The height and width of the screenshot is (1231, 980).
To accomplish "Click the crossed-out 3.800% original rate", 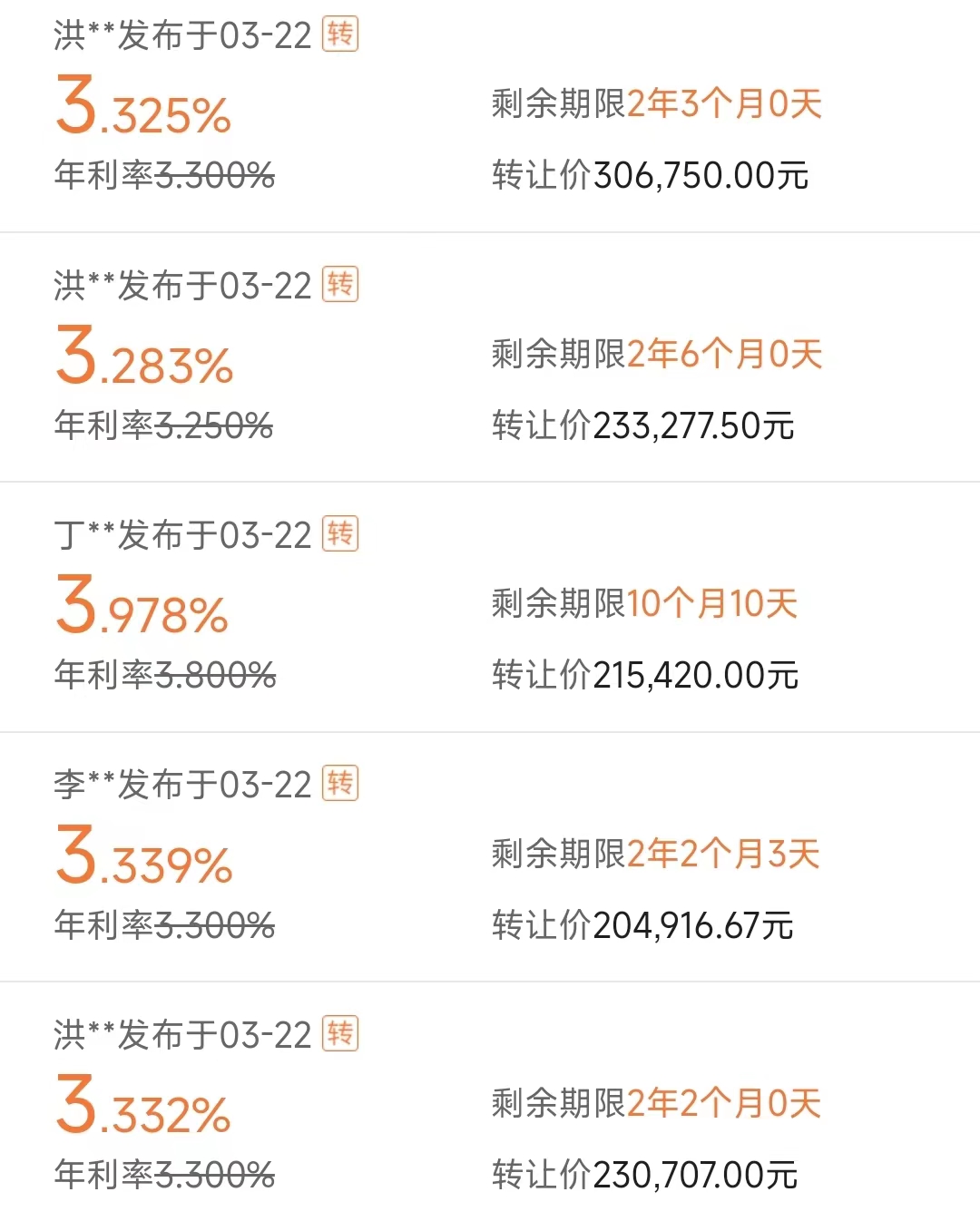I will click(214, 675).
